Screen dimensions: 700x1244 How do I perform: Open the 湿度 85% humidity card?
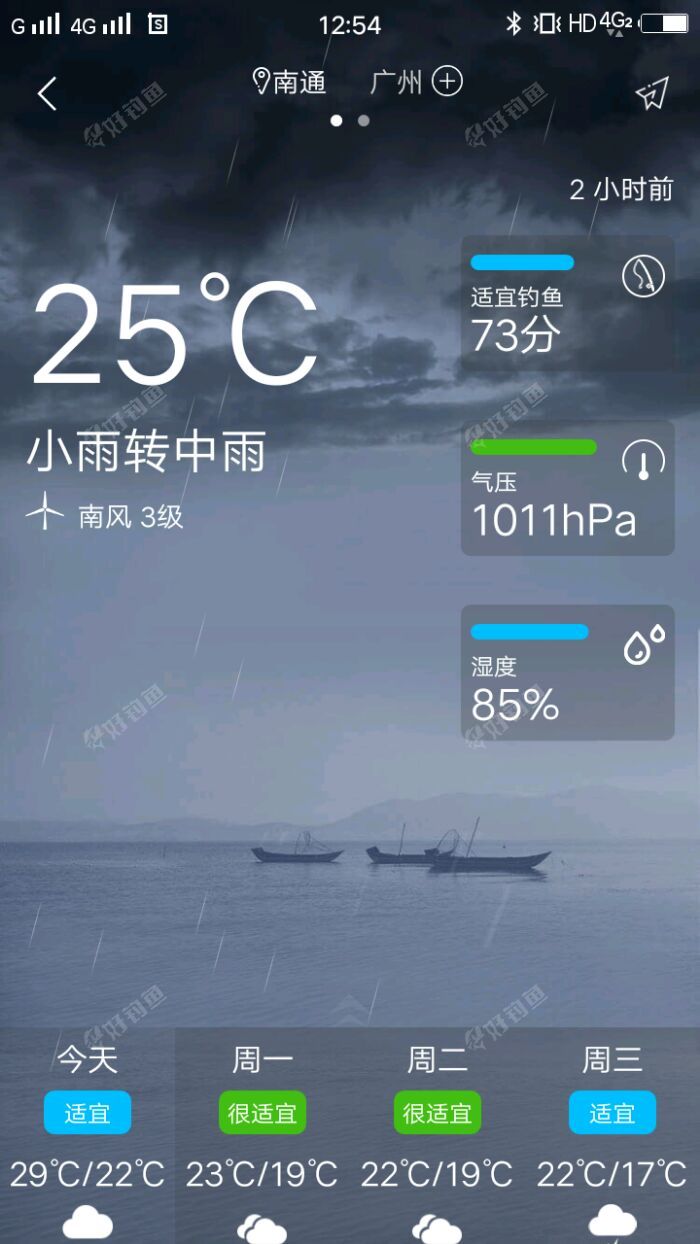coord(567,672)
